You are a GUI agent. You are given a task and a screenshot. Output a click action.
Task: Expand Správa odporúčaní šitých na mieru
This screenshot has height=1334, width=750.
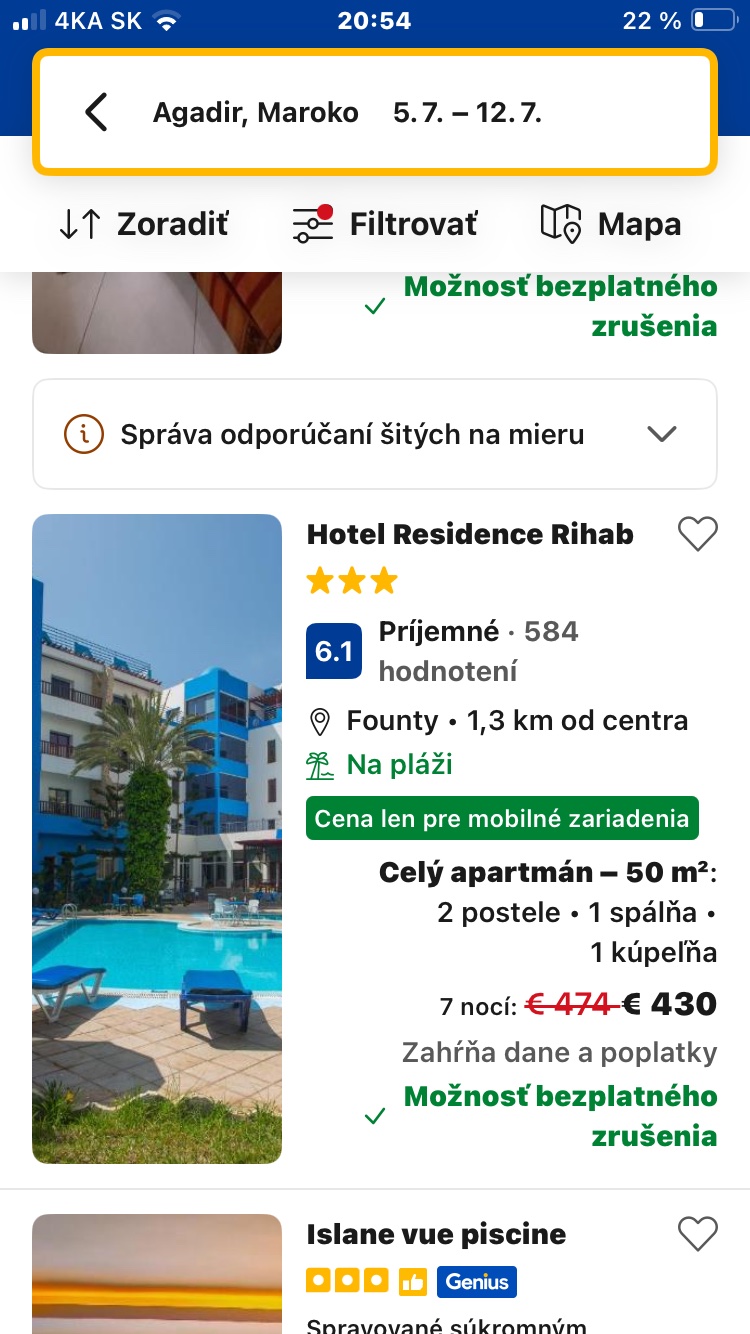click(375, 434)
